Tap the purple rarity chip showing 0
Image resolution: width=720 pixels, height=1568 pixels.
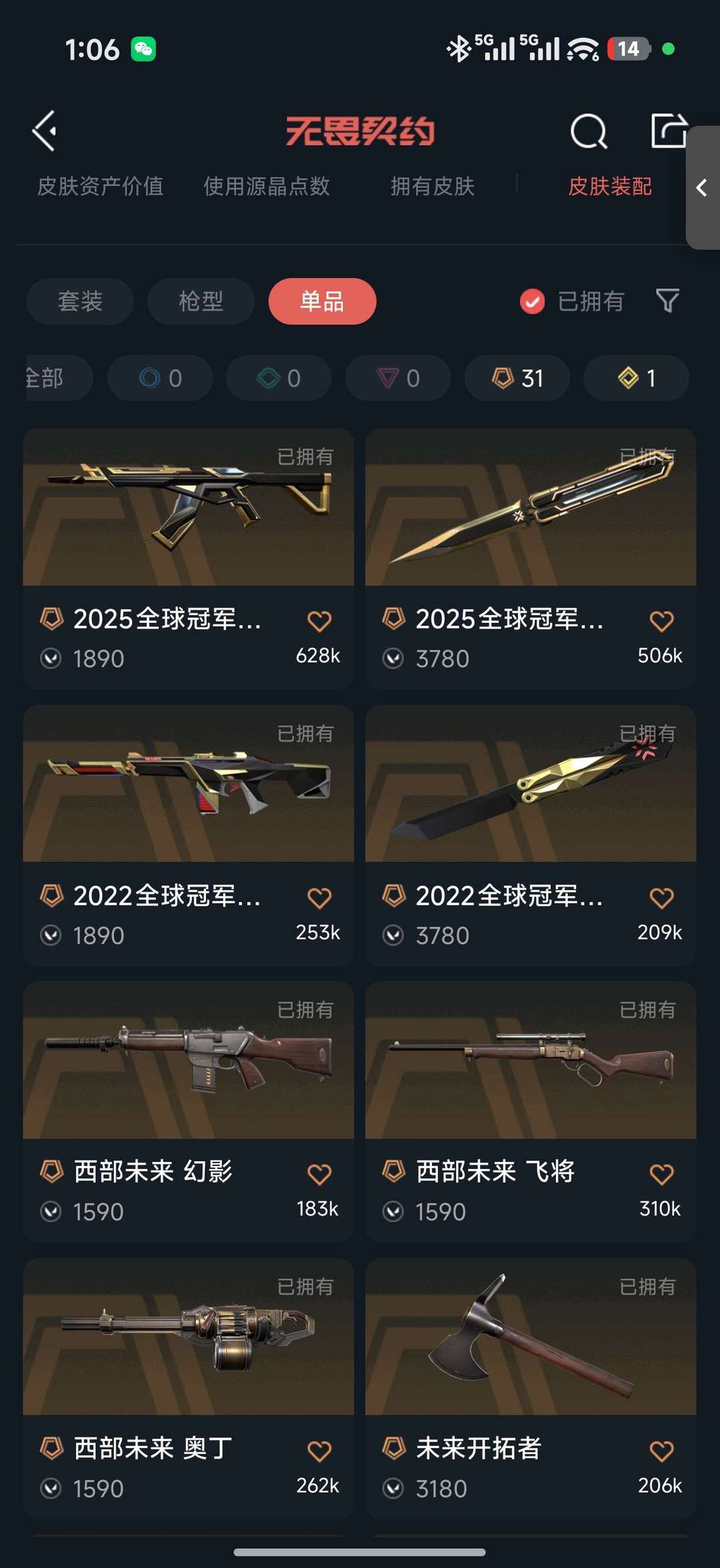pos(397,377)
